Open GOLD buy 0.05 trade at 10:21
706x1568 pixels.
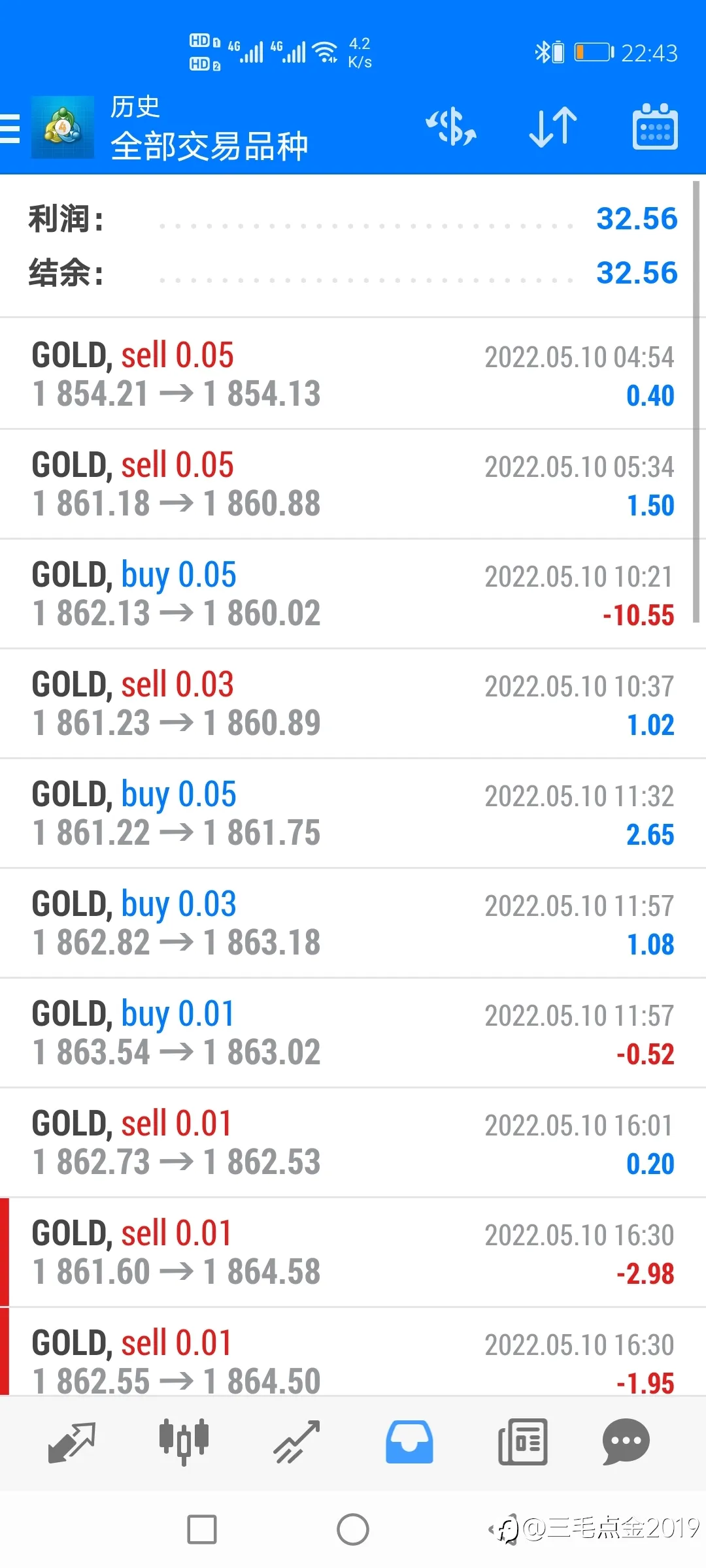353,594
